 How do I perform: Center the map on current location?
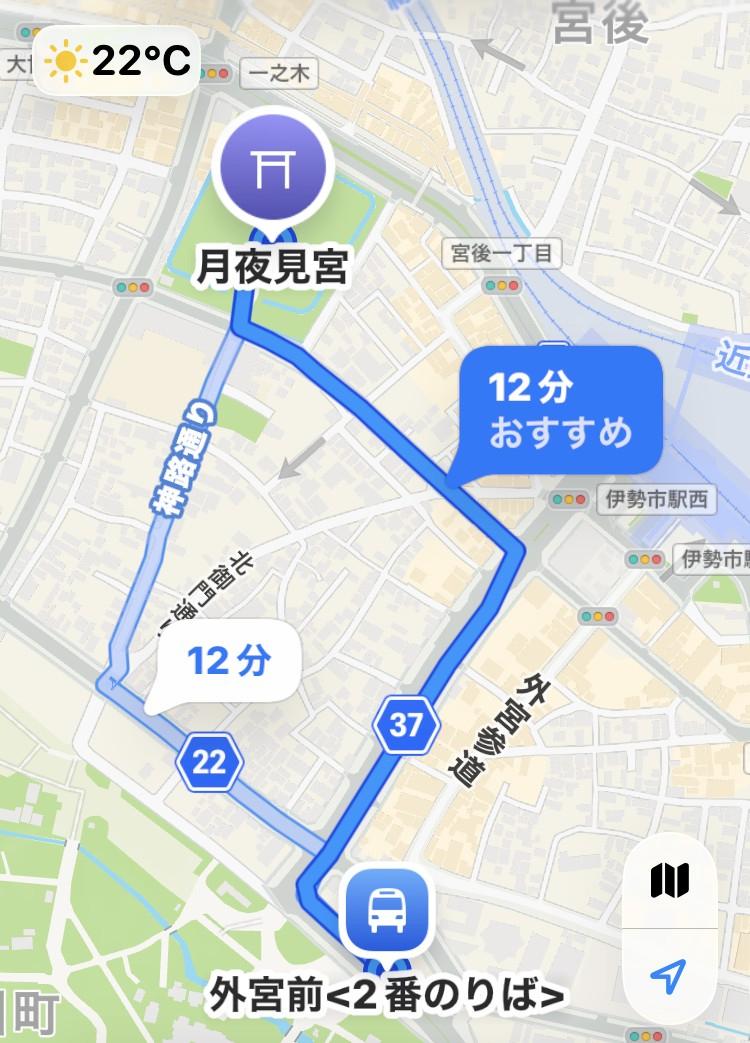[669, 975]
